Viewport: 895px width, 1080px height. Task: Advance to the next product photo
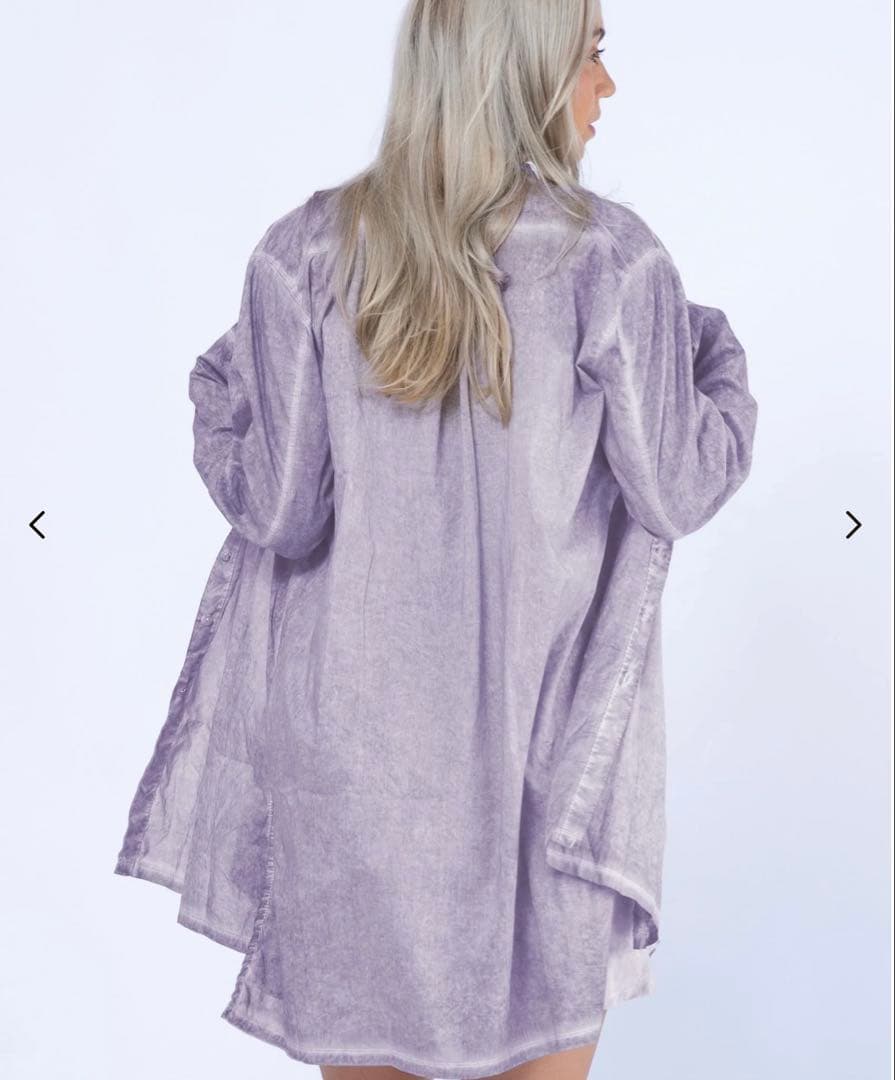pyautogui.click(x=853, y=524)
